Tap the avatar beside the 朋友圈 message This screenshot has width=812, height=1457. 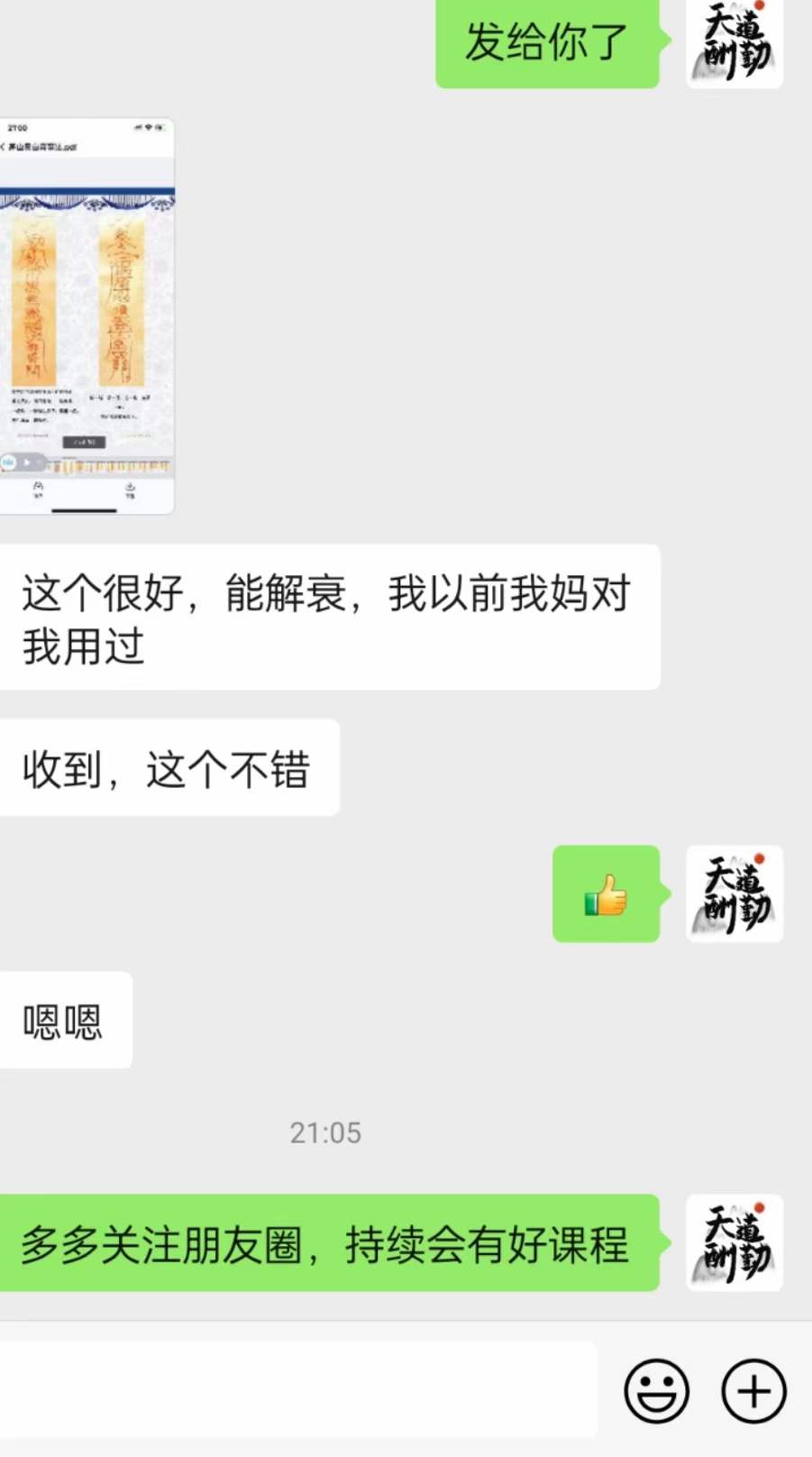click(734, 1243)
